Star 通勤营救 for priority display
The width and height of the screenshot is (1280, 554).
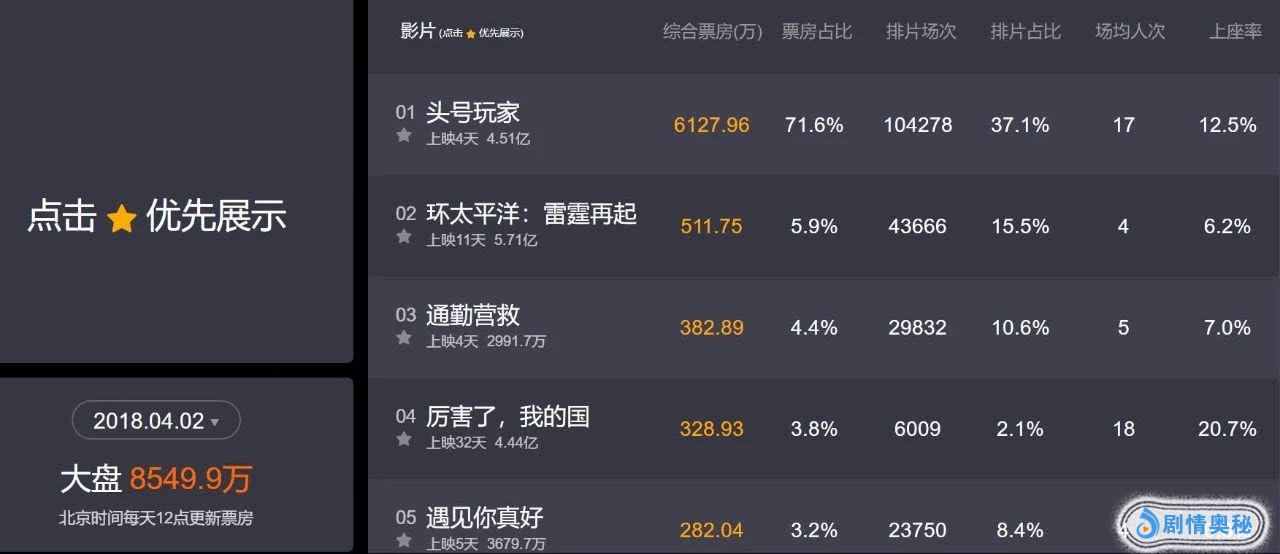404,338
